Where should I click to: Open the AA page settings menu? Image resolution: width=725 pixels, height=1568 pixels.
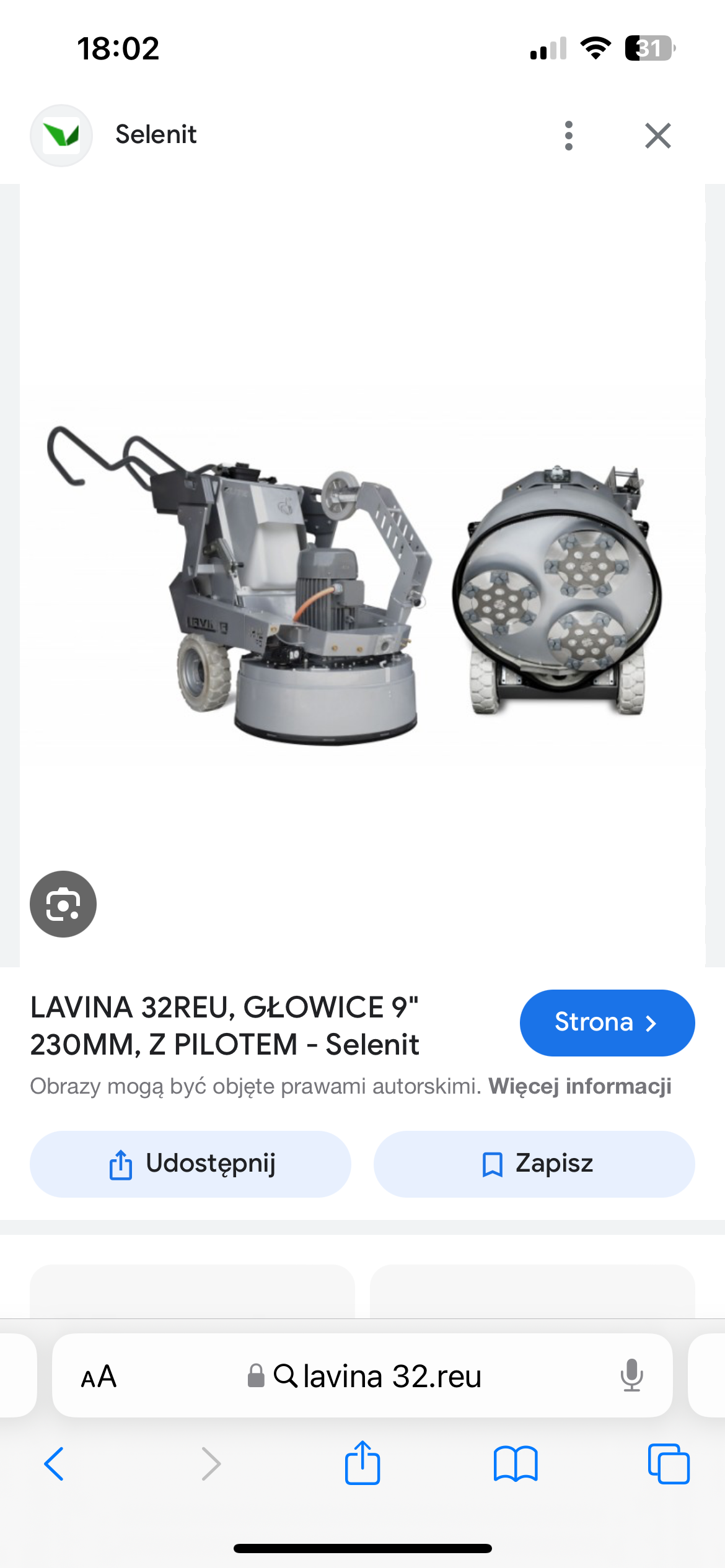point(99,1376)
